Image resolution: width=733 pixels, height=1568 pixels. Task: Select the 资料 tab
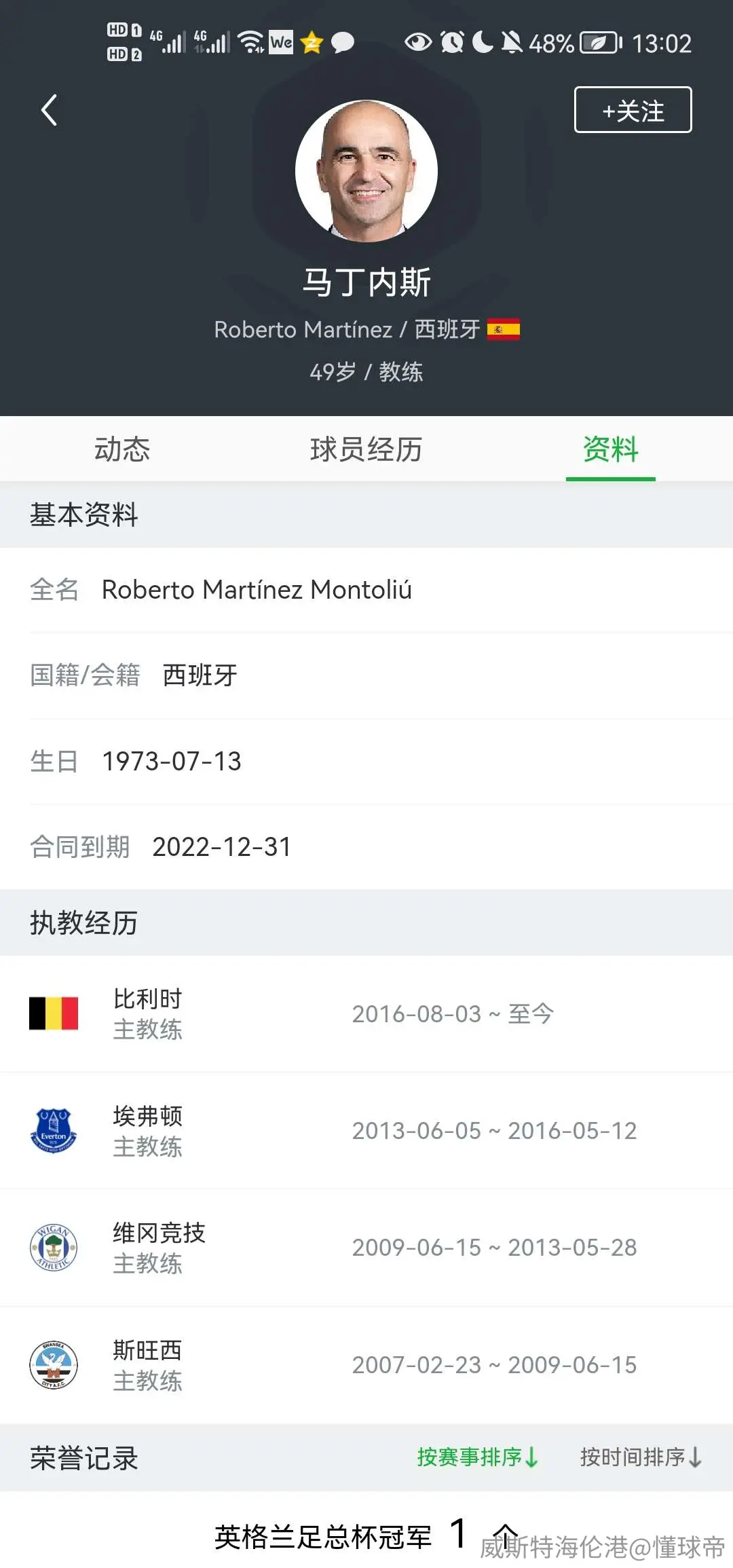[611, 449]
